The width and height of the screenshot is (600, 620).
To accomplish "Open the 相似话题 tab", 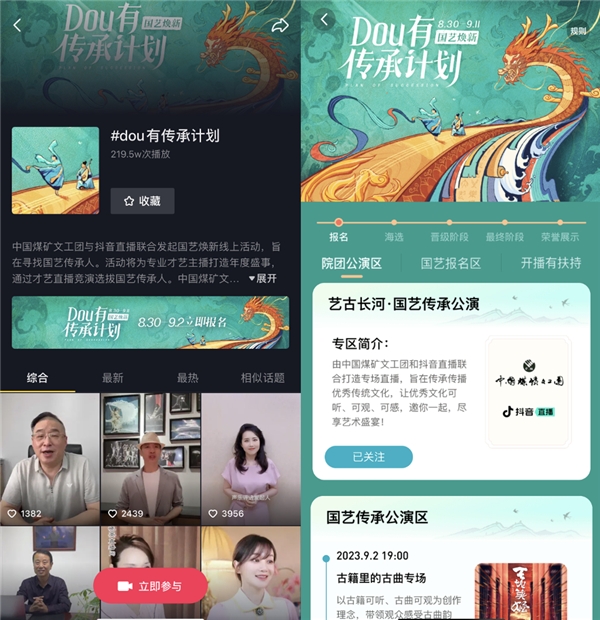I will [262, 378].
